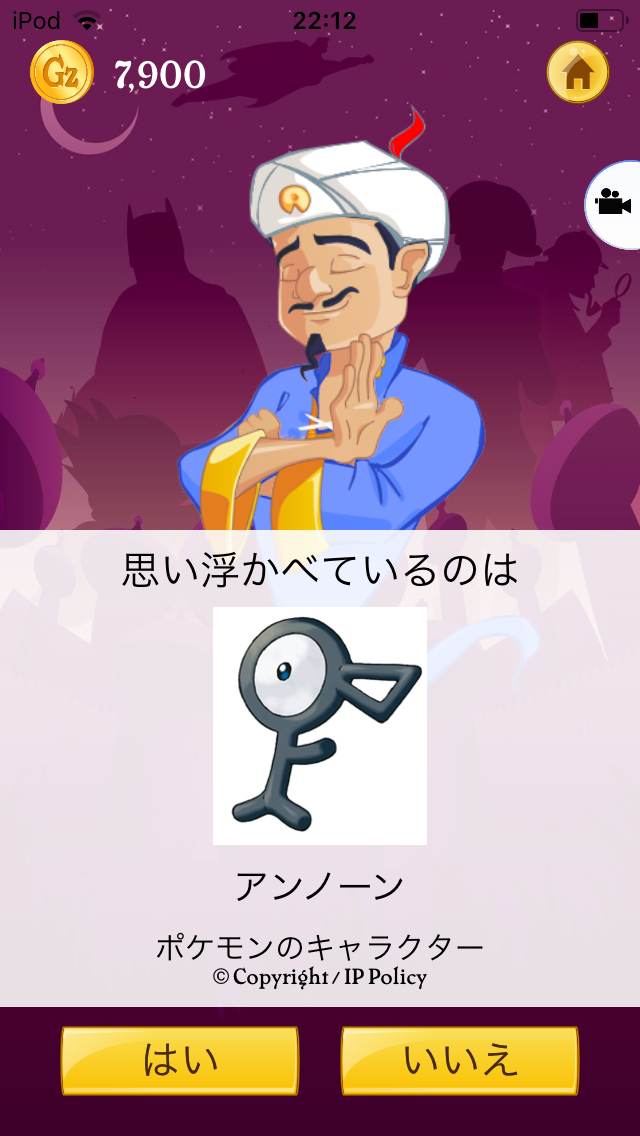Tap the はい button to confirm

[x=180, y=1060]
